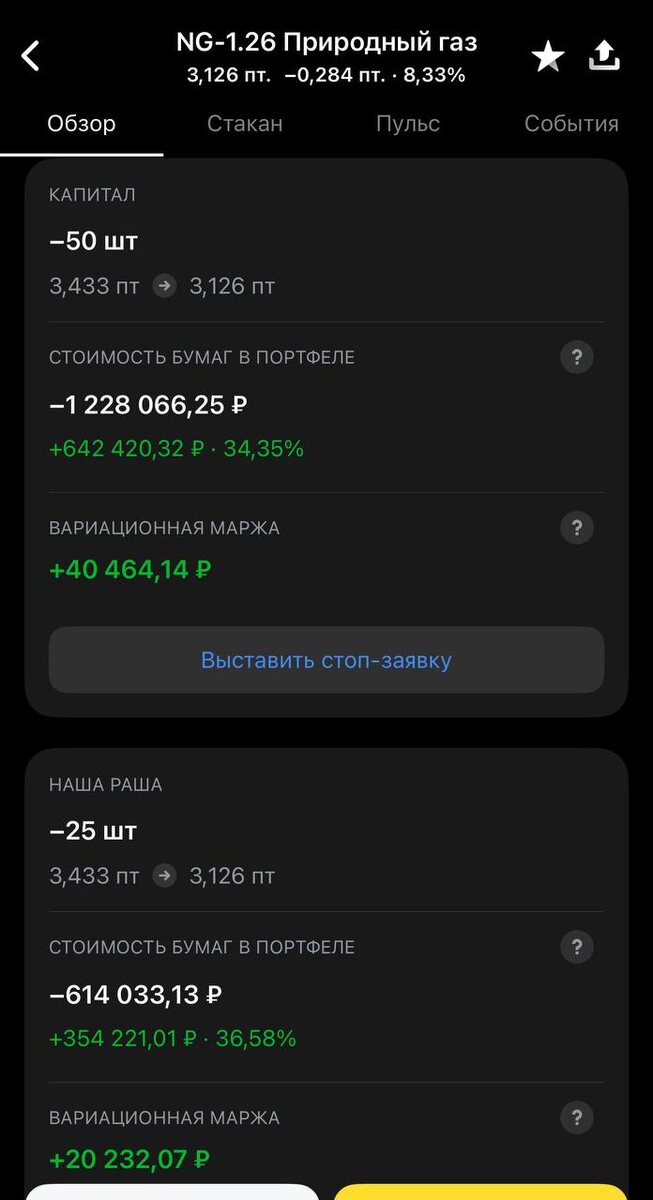This screenshot has width=653, height=1200.
Task: Show the Обзор tab
Action: [x=82, y=124]
